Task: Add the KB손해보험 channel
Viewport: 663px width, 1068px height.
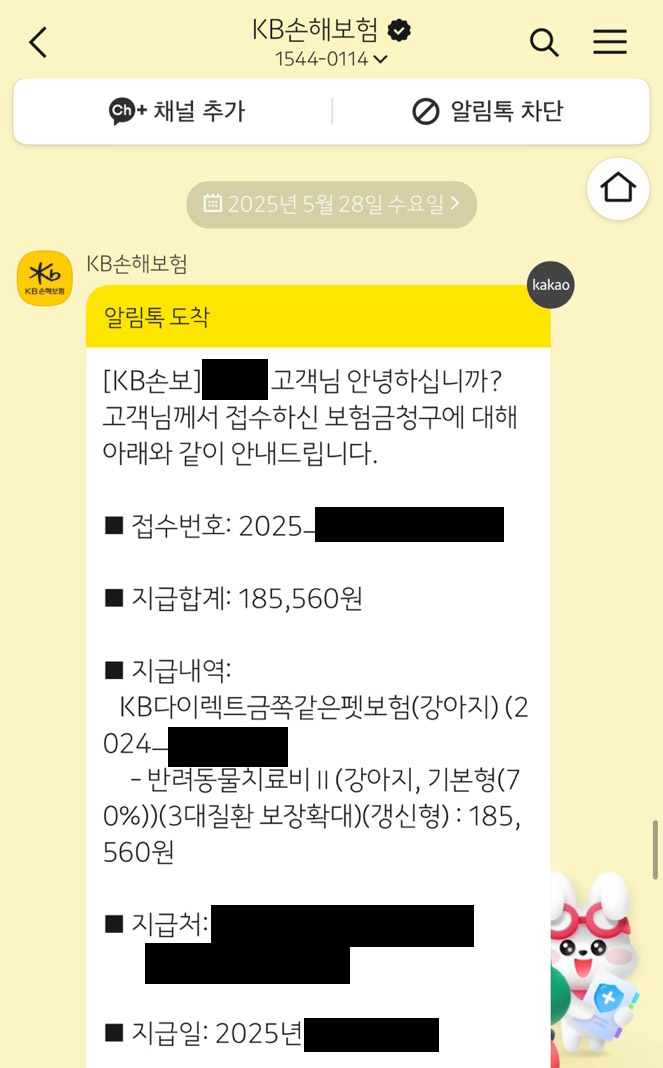Action: point(176,111)
